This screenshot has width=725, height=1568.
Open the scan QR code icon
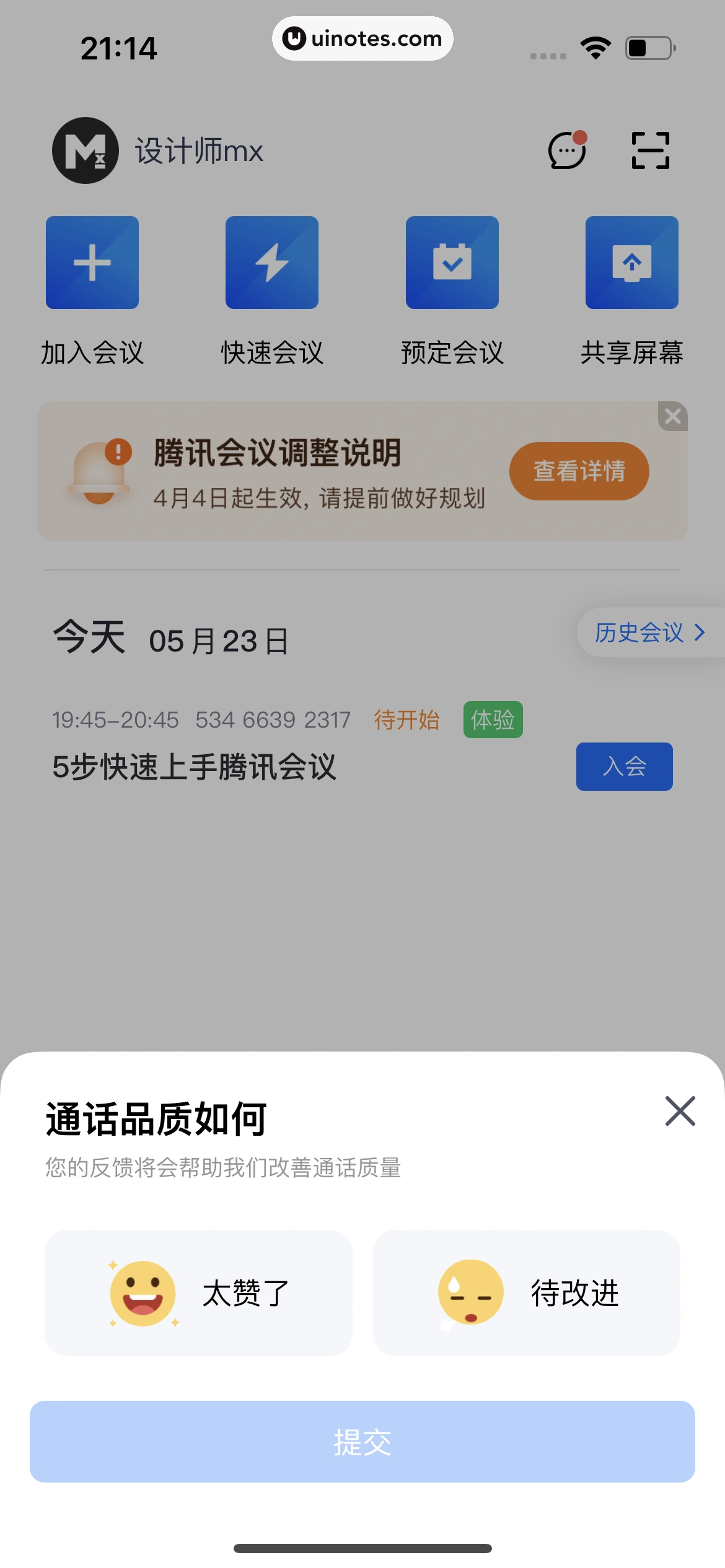click(x=650, y=150)
